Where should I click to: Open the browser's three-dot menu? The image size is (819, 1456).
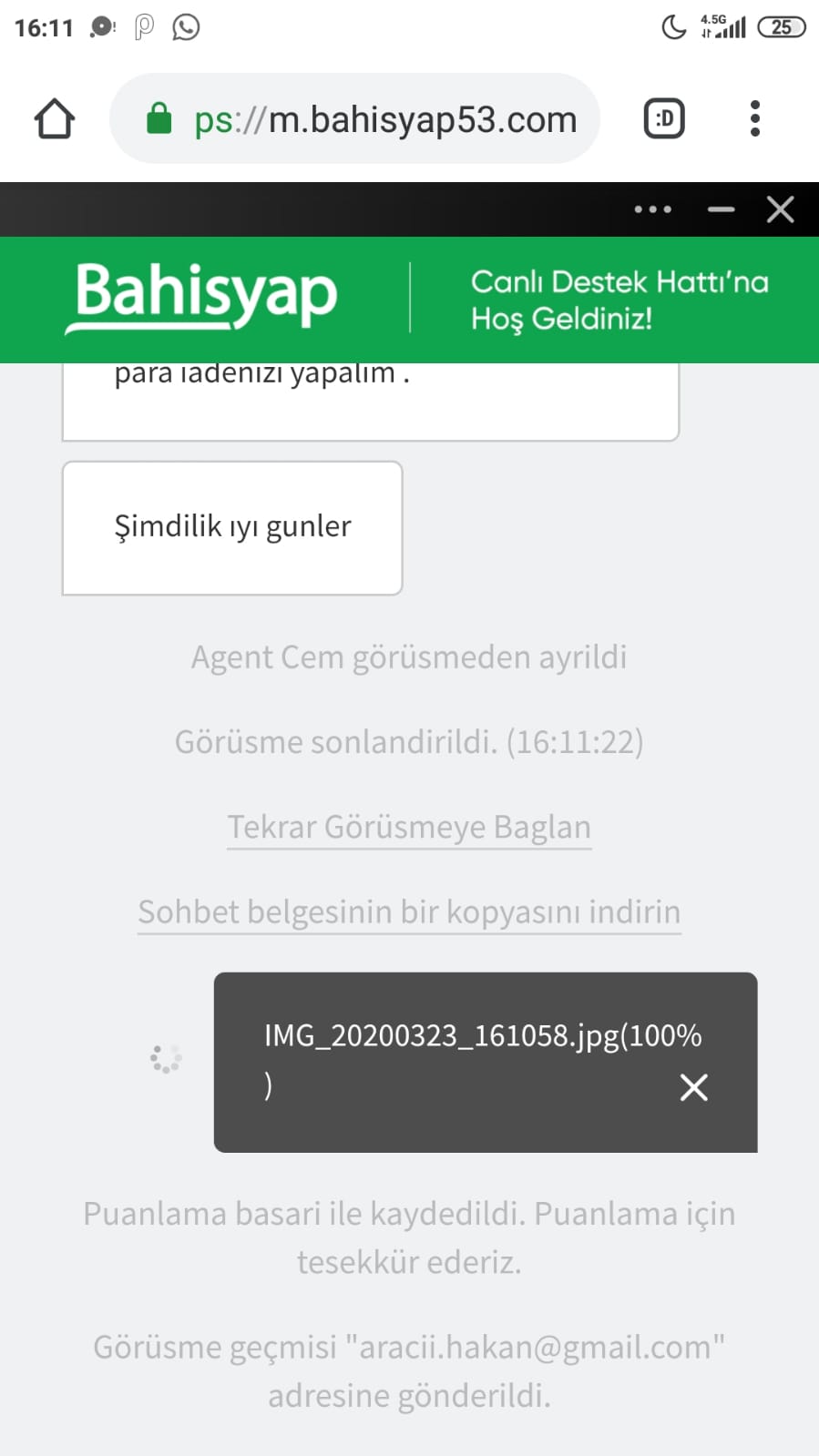point(754,118)
